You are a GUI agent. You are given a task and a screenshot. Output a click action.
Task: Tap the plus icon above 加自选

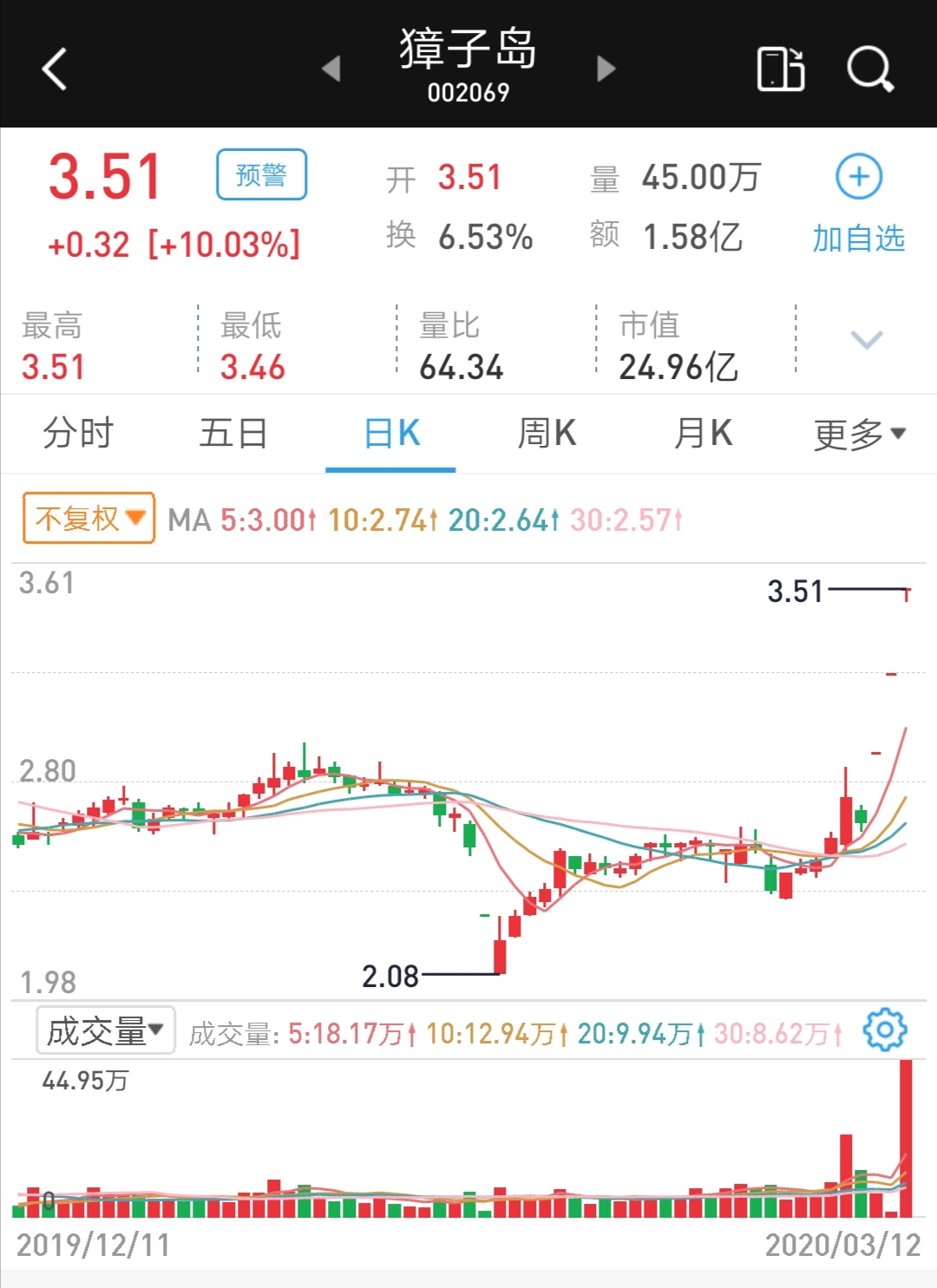tap(857, 176)
